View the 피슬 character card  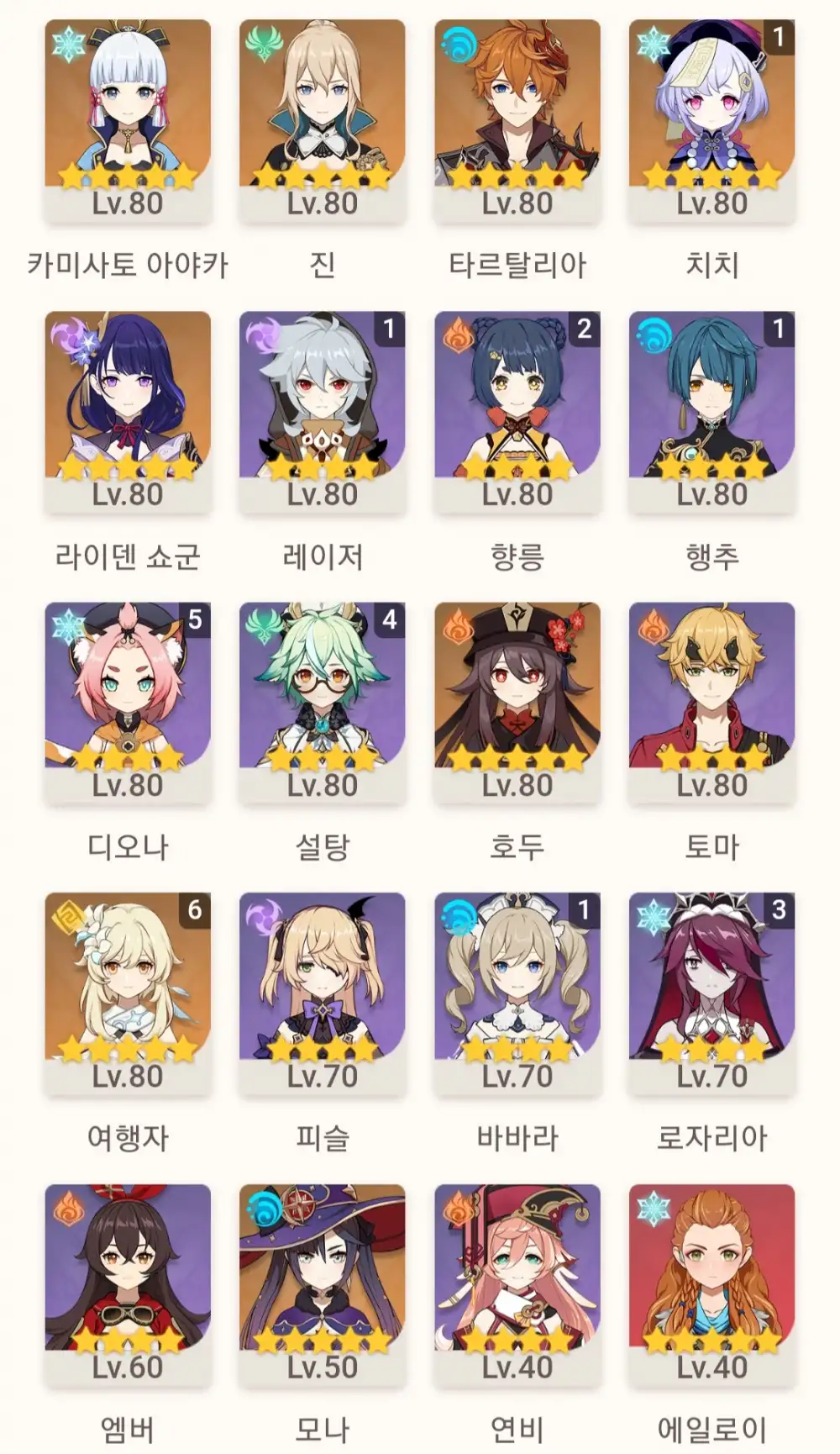click(x=323, y=991)
